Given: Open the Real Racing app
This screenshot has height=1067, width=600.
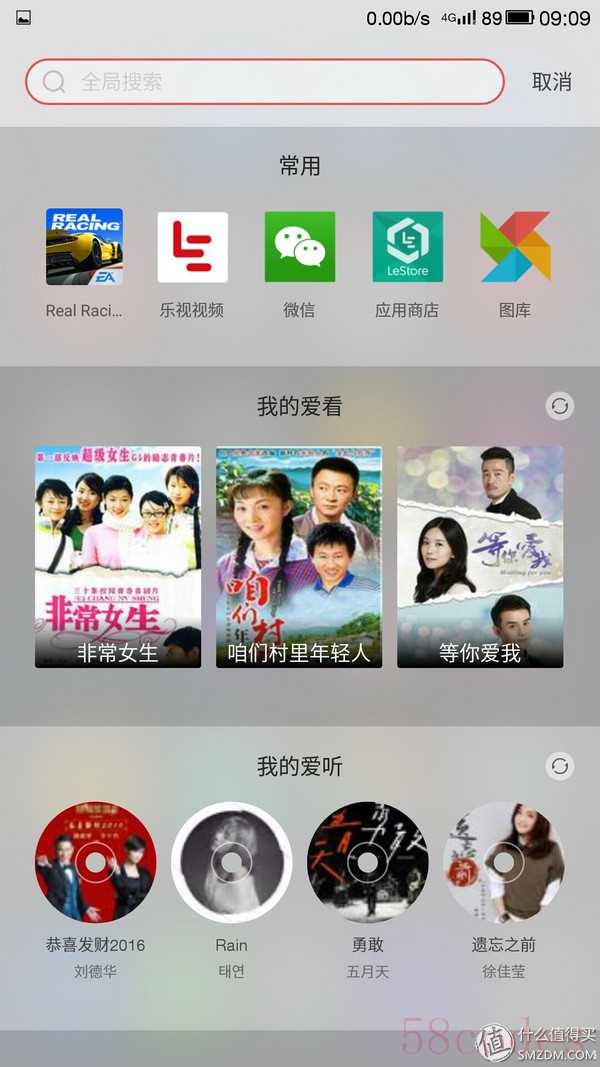Looking at the screenshot, I should pos(84,247).
